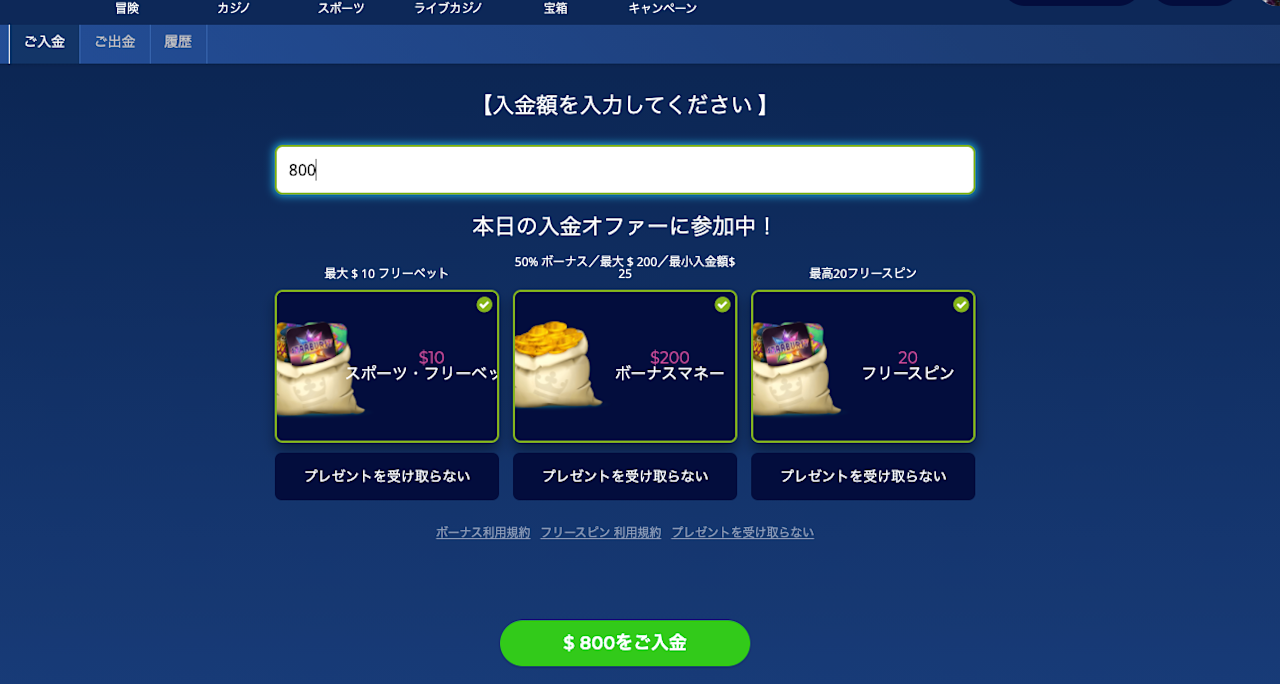Decline the present under the free spins card

(863, 476)
